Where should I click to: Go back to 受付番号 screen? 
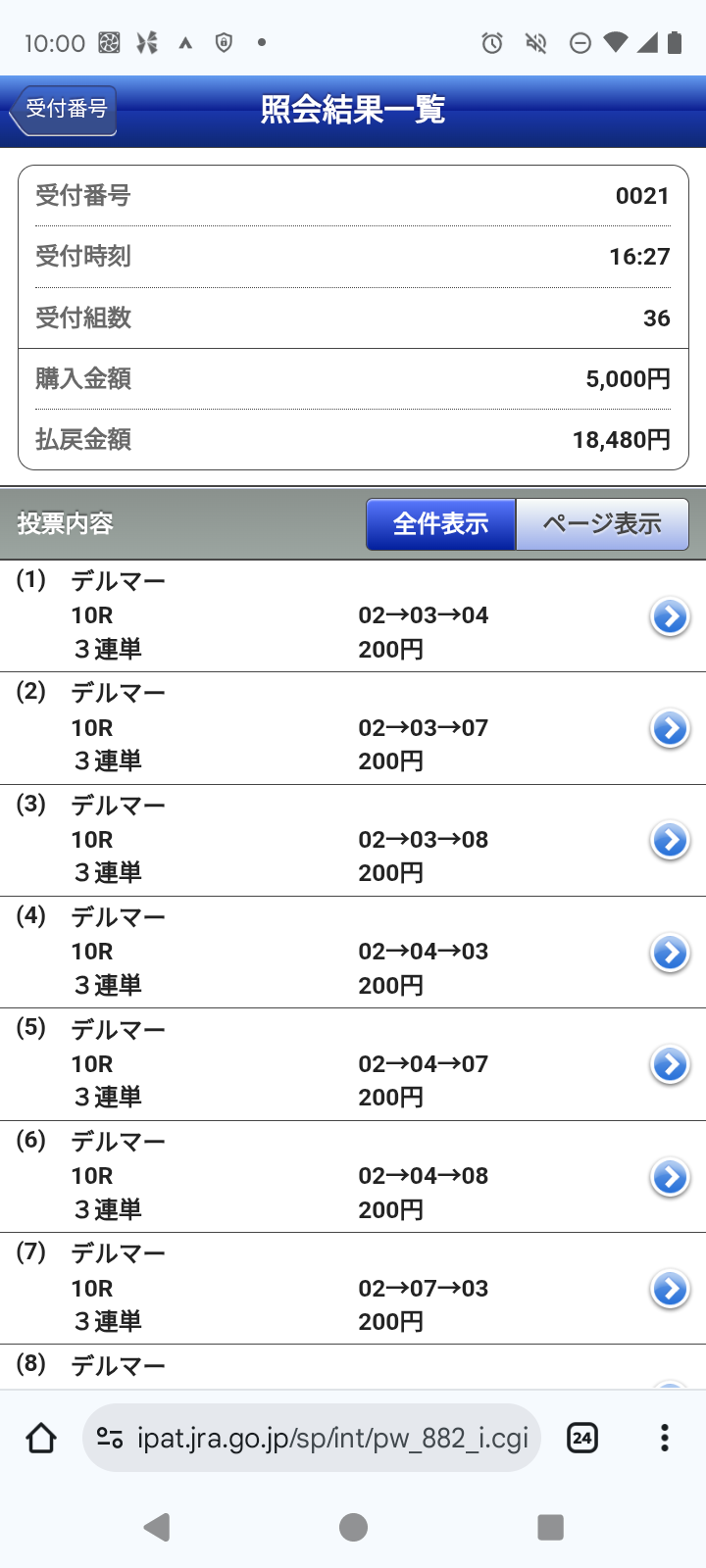point(64,110)
